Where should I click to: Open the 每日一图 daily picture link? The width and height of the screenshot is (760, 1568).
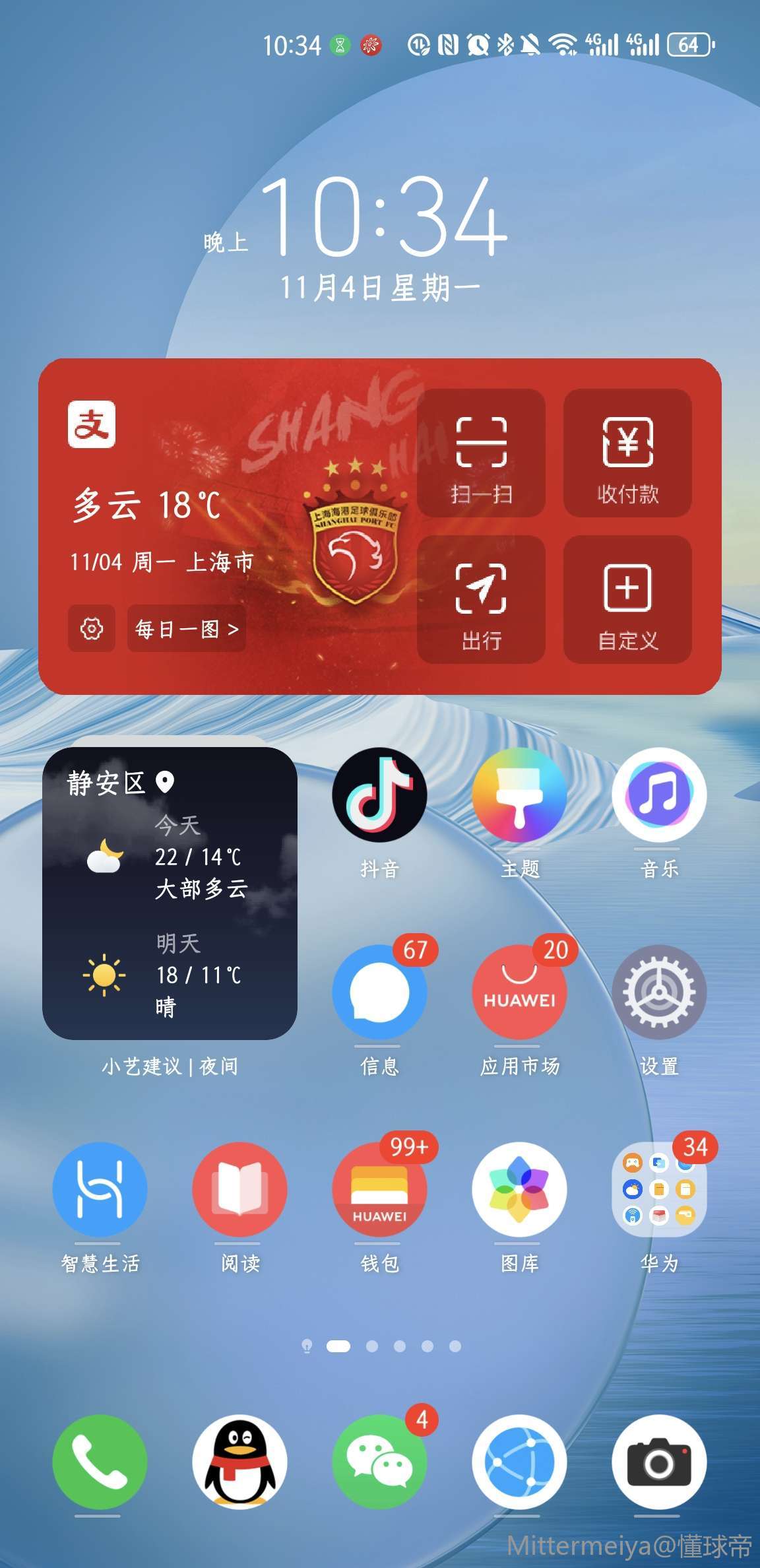coord(187,629)
